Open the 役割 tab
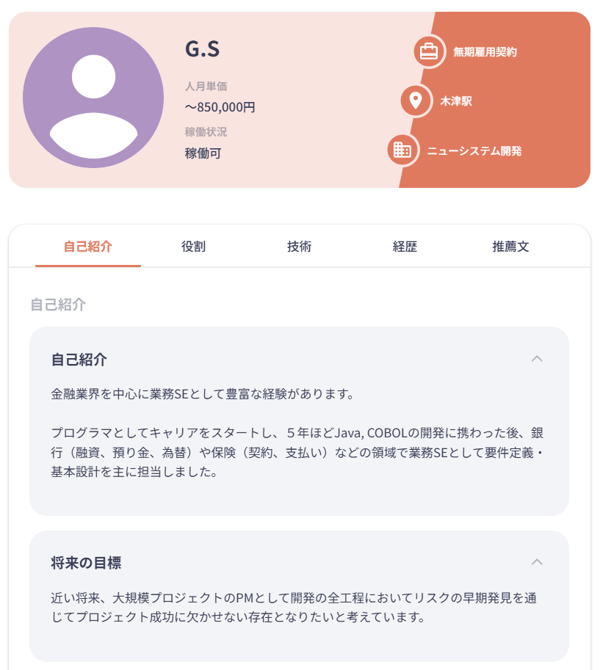The image size is (600, 670). tap(194, 246)
